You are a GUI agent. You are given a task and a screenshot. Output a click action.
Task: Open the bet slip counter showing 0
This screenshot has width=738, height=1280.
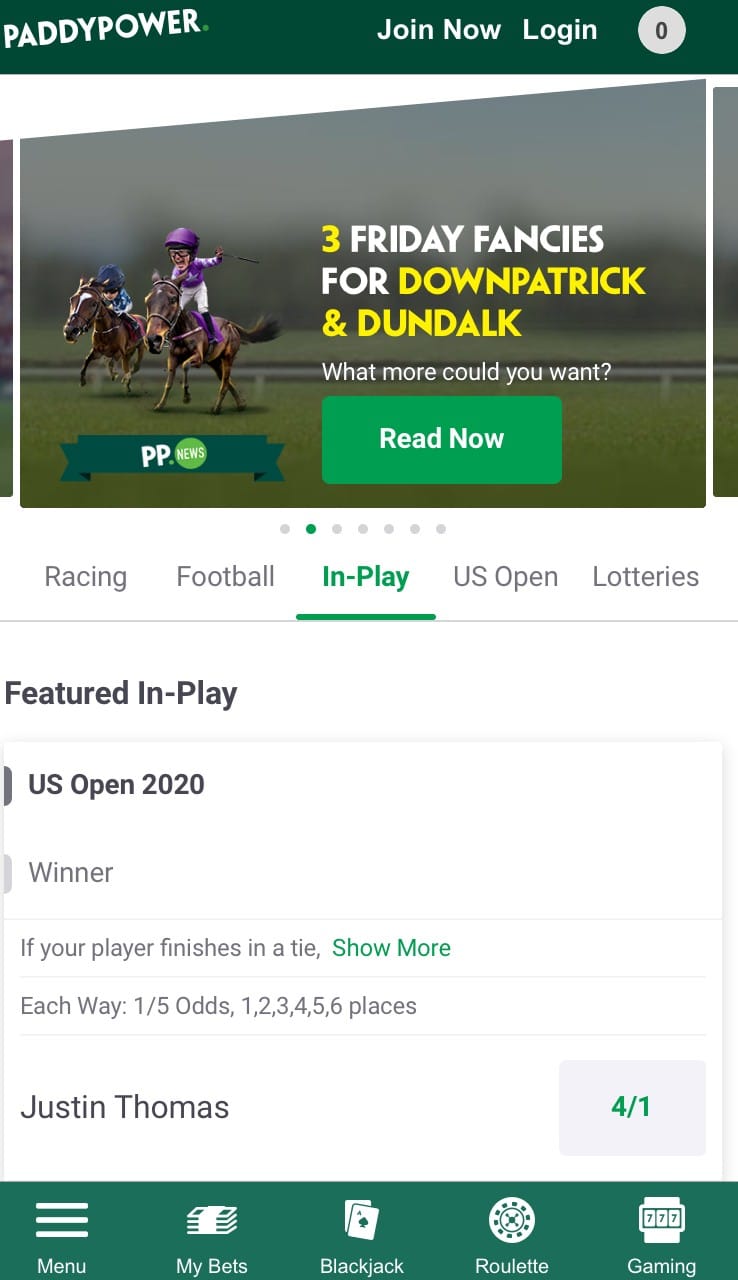point(661,31)
